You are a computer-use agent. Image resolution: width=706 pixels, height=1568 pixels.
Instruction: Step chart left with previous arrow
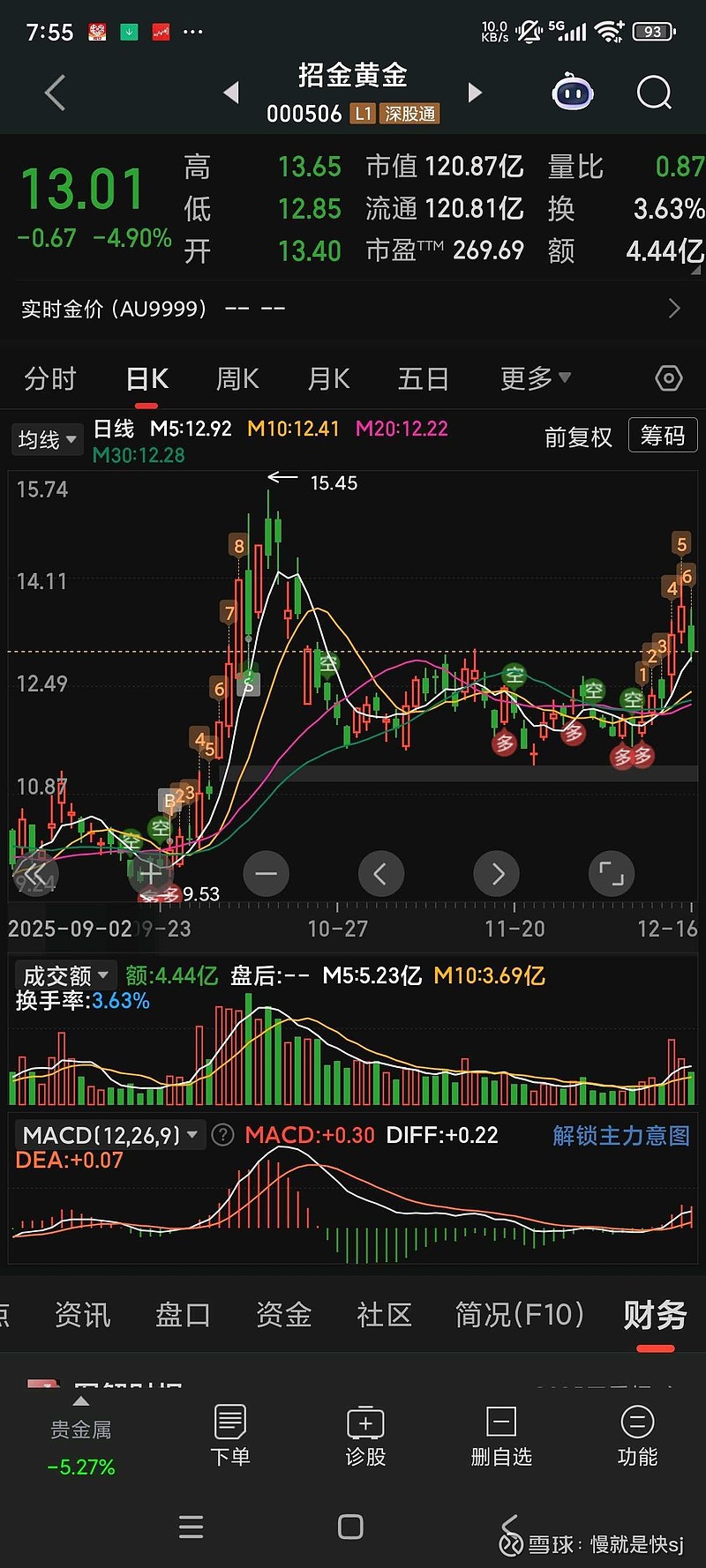pos(381,873)
